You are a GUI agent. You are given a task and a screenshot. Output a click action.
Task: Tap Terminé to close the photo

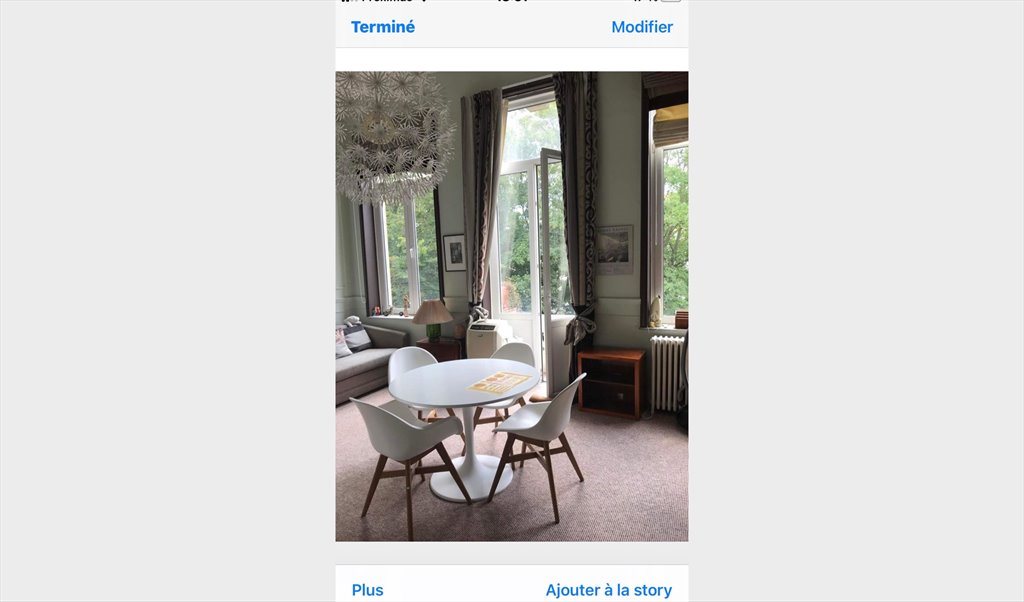point(382,27)
